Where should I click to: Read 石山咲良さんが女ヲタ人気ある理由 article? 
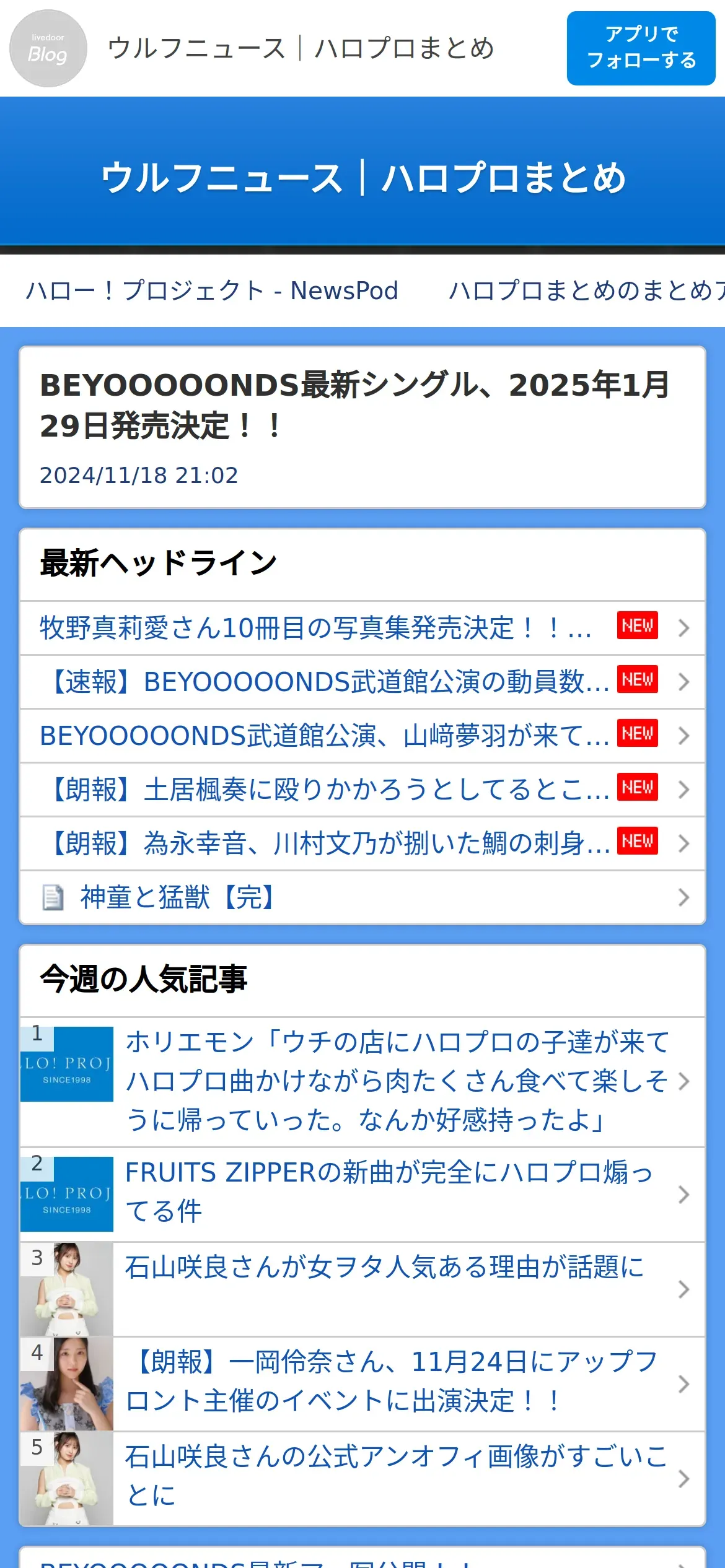[x=384, y=1267]
